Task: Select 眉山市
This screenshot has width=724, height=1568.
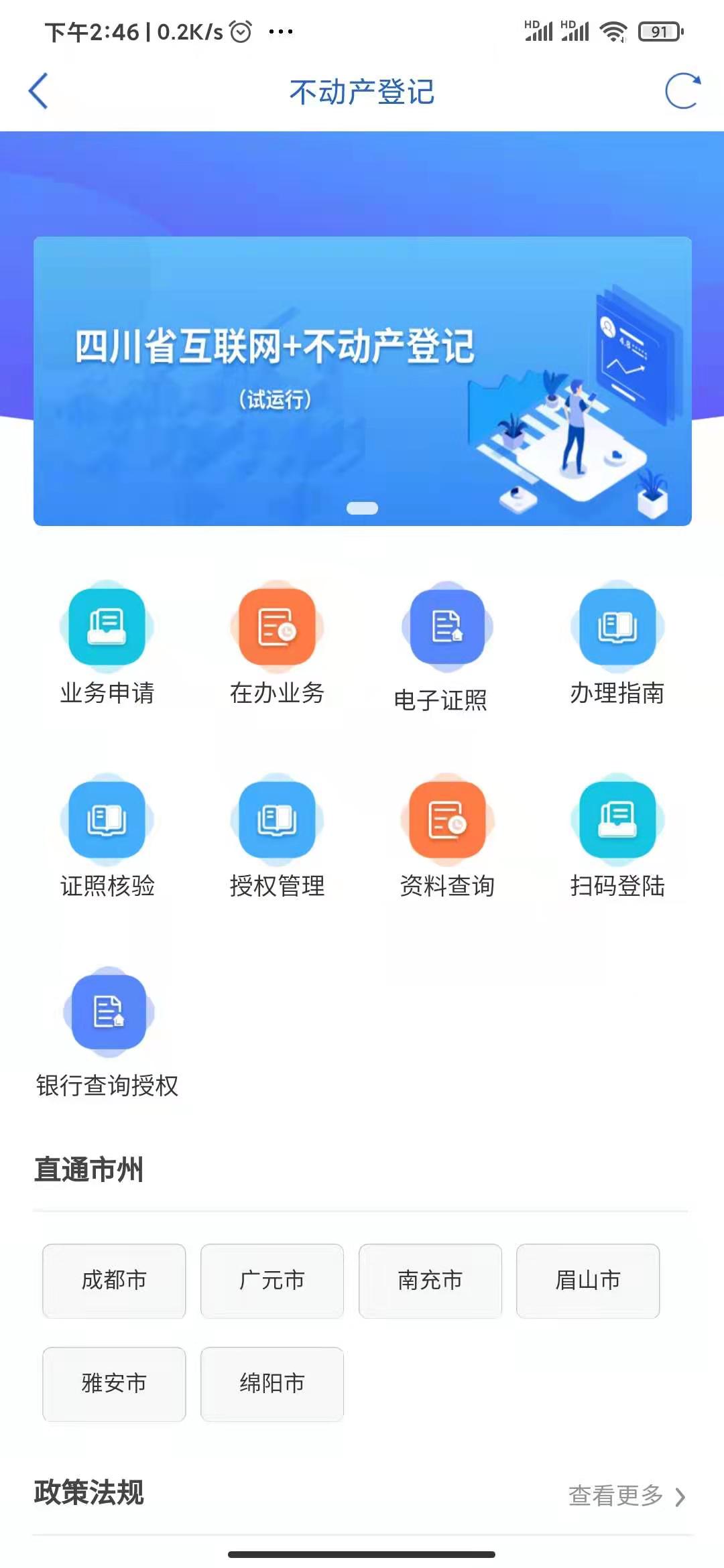Action: coord(588,1281)
